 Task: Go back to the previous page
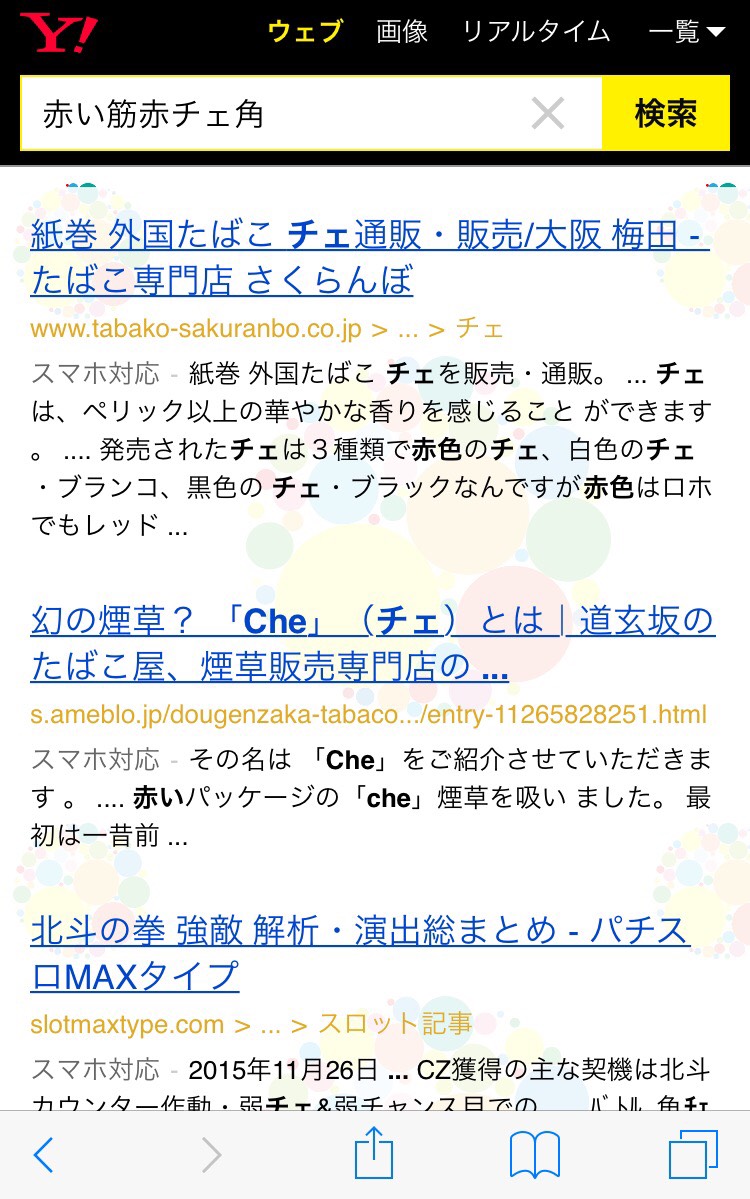pyautogui.click(x=43, y=1156)
